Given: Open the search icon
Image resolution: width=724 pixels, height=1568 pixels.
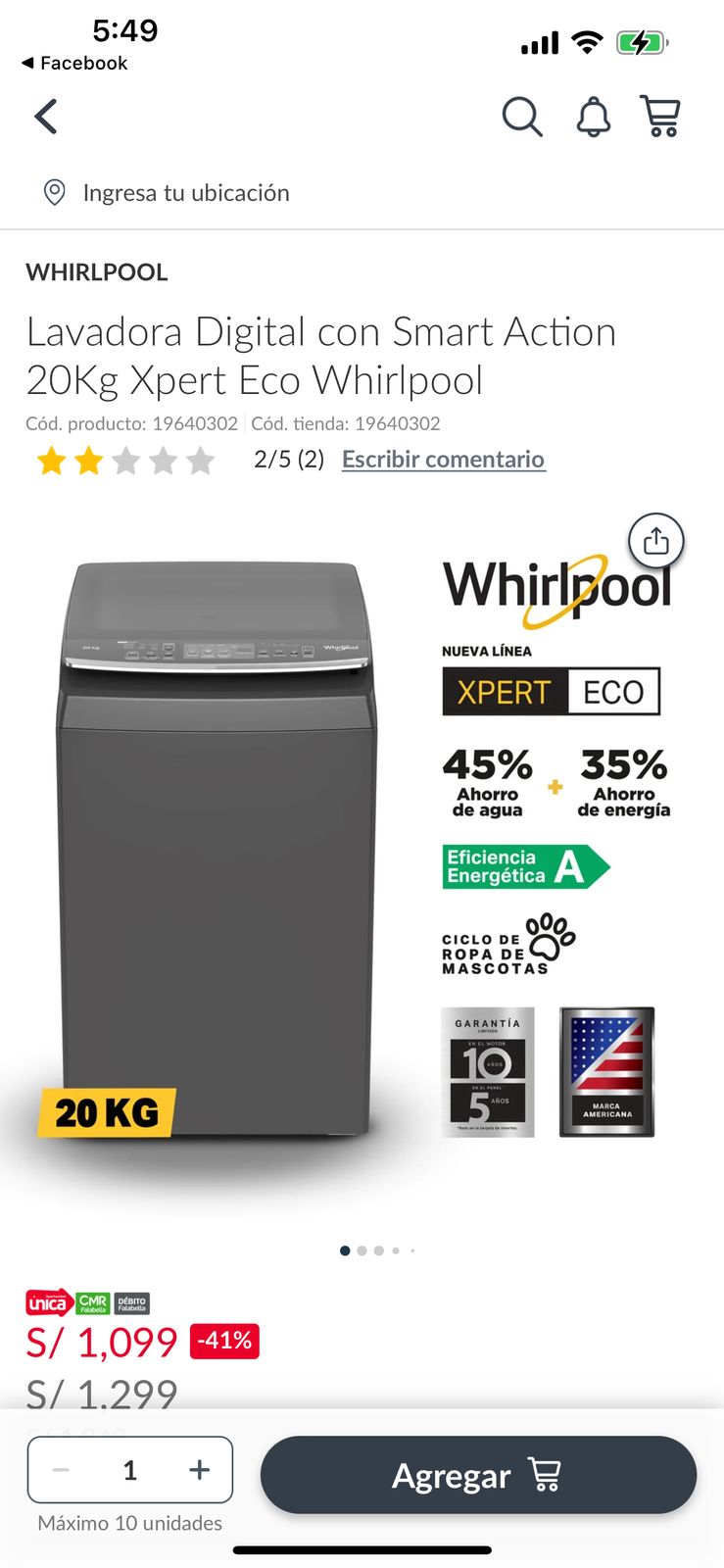Looking at the screenshot, I should 521,117.
